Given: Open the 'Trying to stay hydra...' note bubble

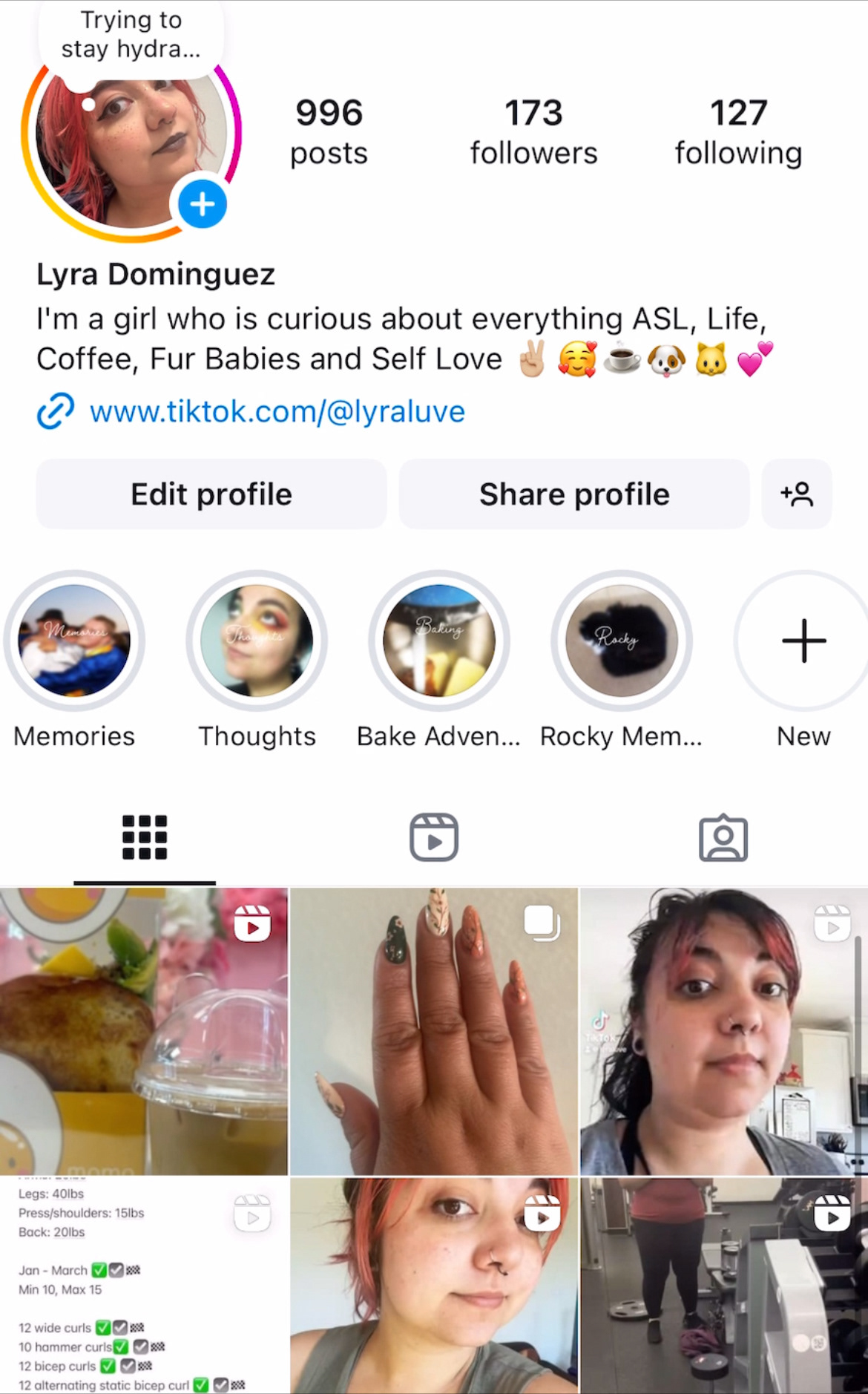Looking at the screenshot, I should tap(131, 35).
